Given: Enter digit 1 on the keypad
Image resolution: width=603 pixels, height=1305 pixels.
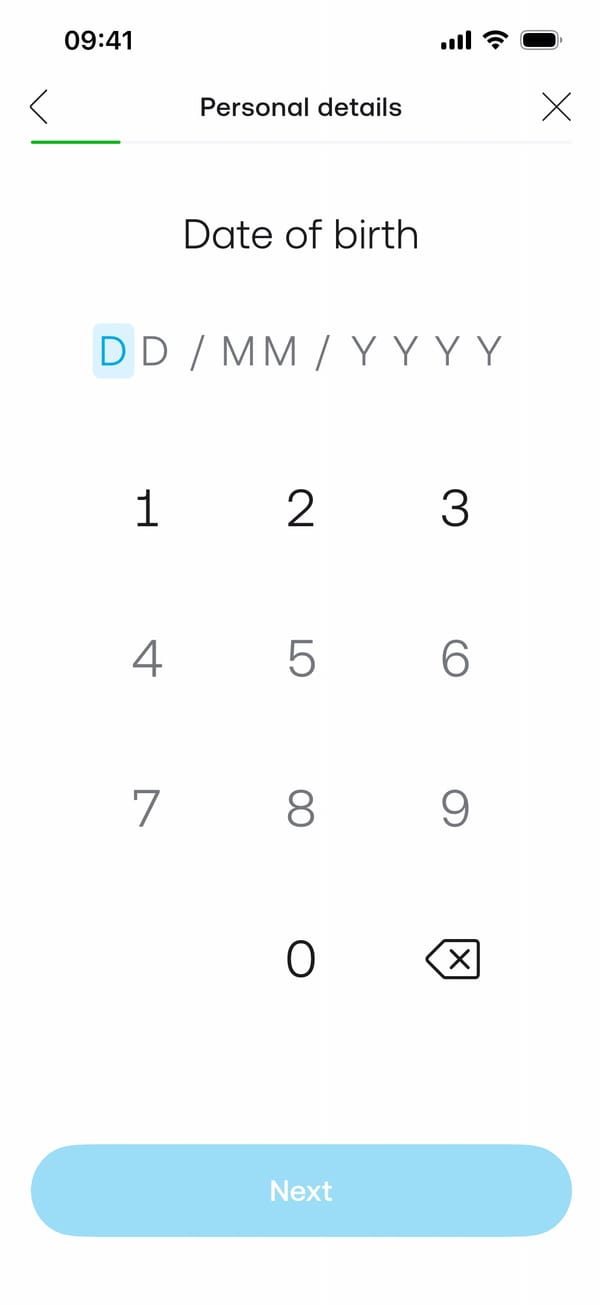Looking at the screenshot, I should pyautogui.click(x=147, y=509).
